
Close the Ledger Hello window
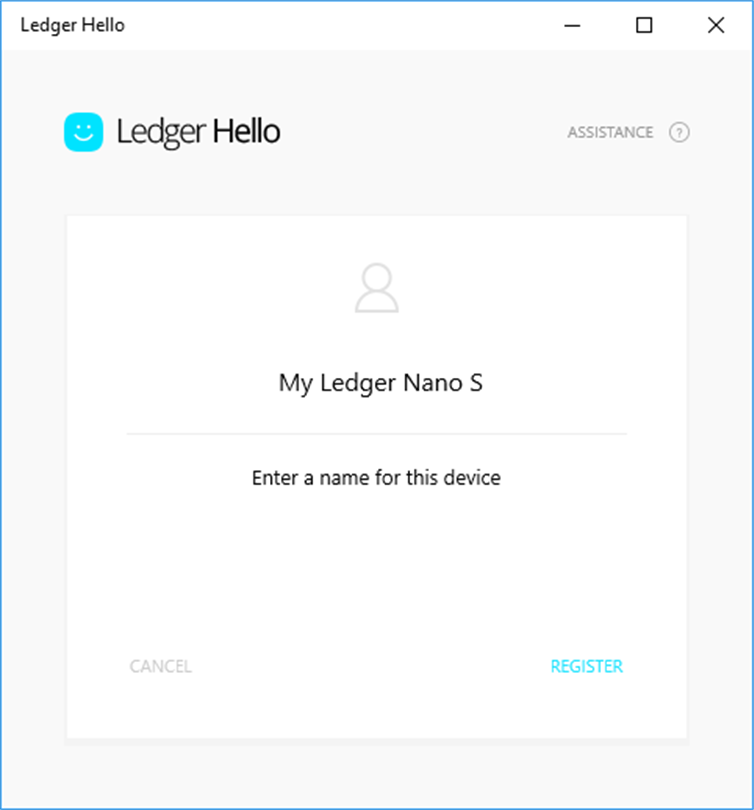click(716, 26)
